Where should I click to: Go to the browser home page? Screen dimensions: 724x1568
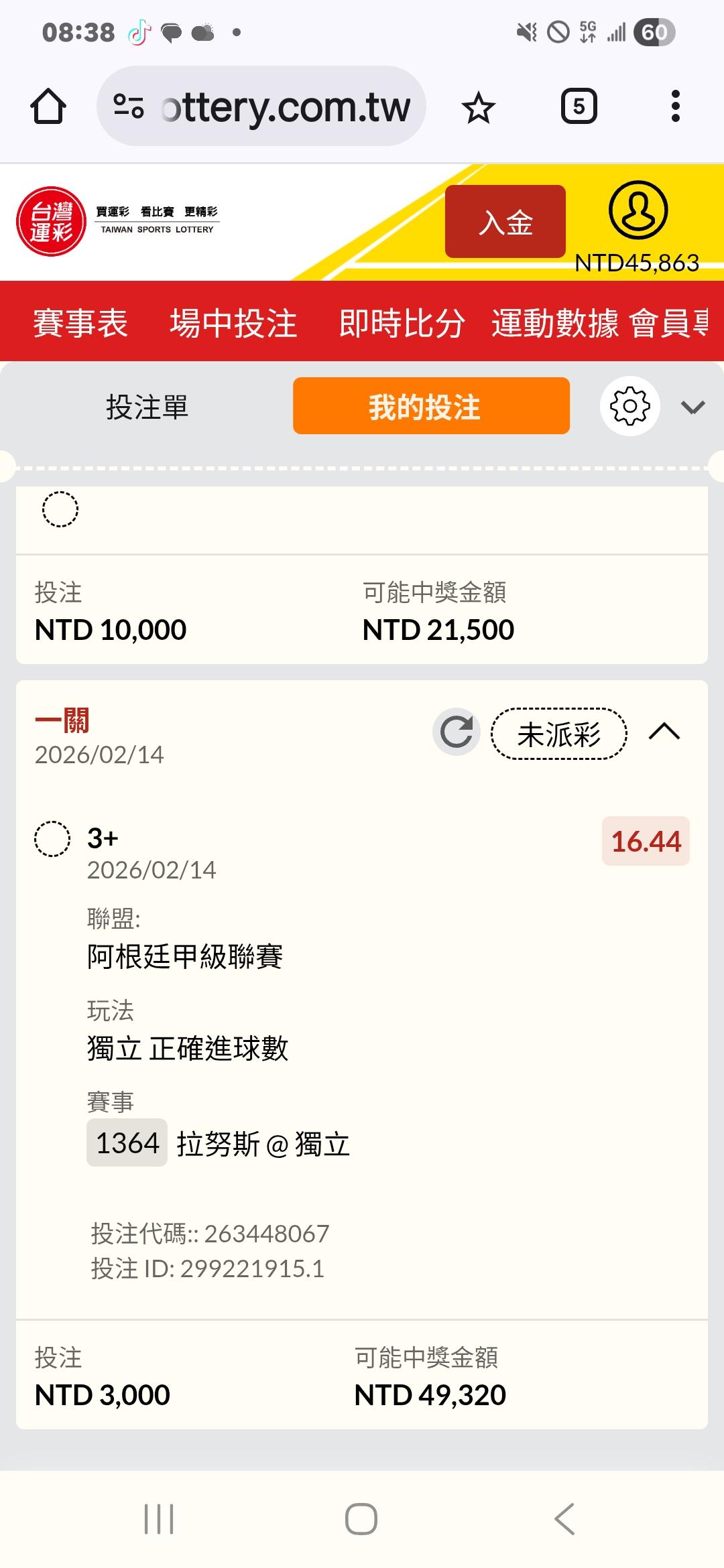point(48,107)
